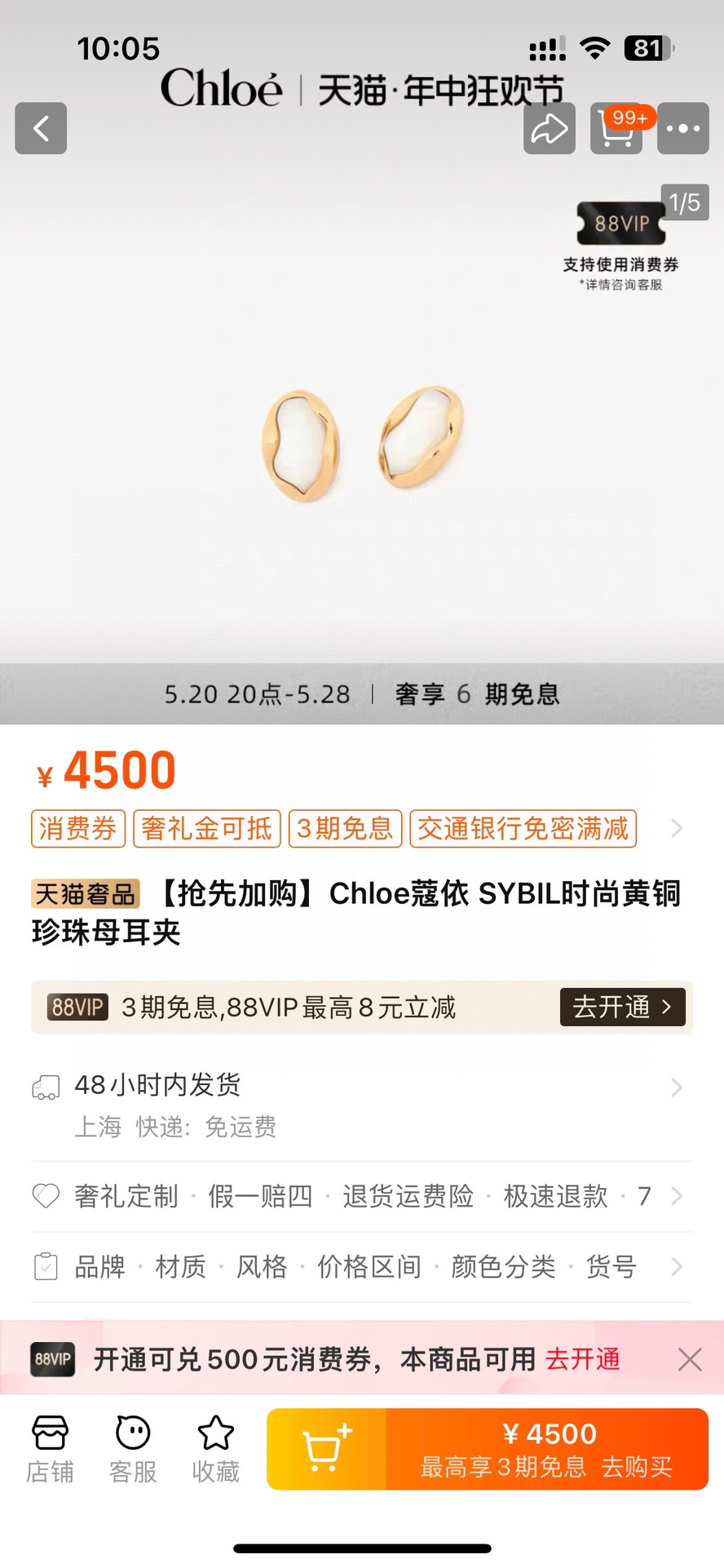
Task: Dismiss the 88VIP coupon banner
Action: coord(690,1359)
